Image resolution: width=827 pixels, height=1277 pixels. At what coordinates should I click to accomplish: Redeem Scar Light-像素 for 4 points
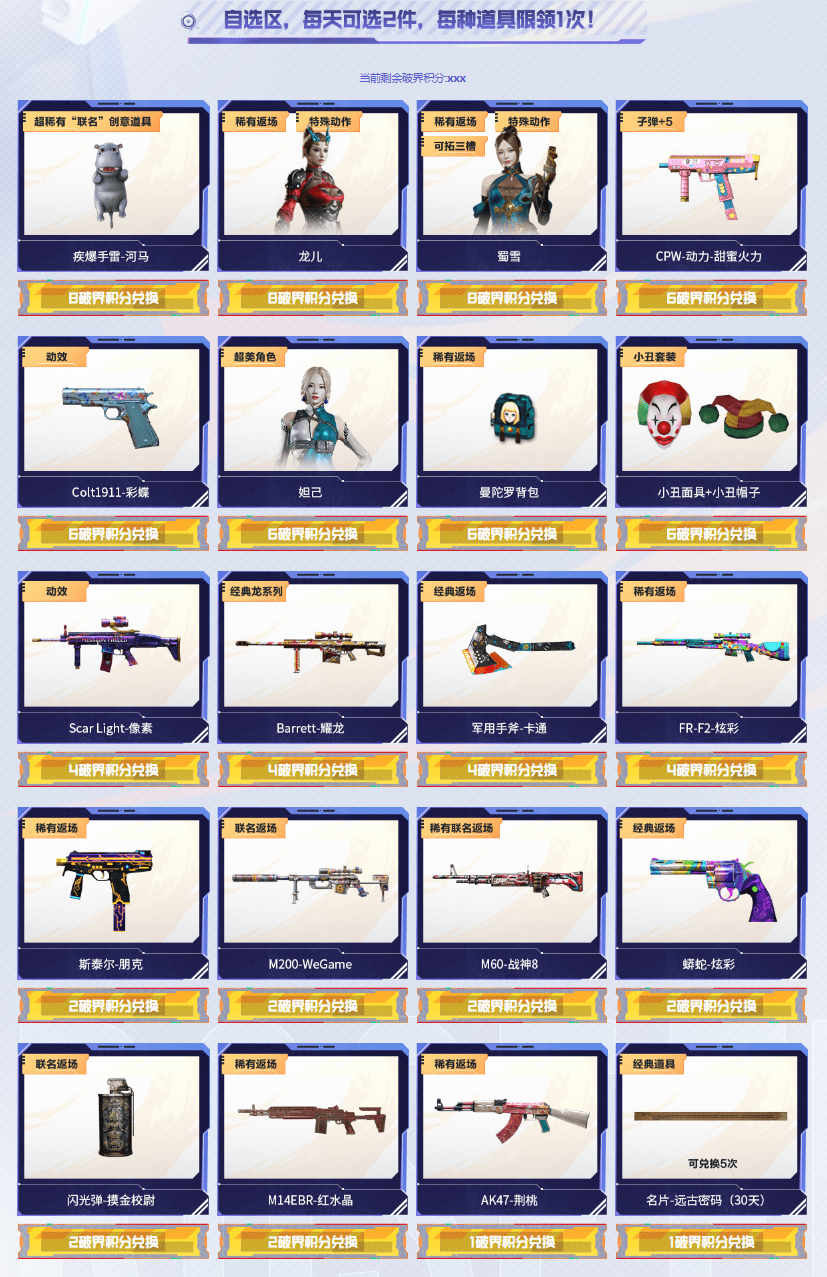coord(113,770)
